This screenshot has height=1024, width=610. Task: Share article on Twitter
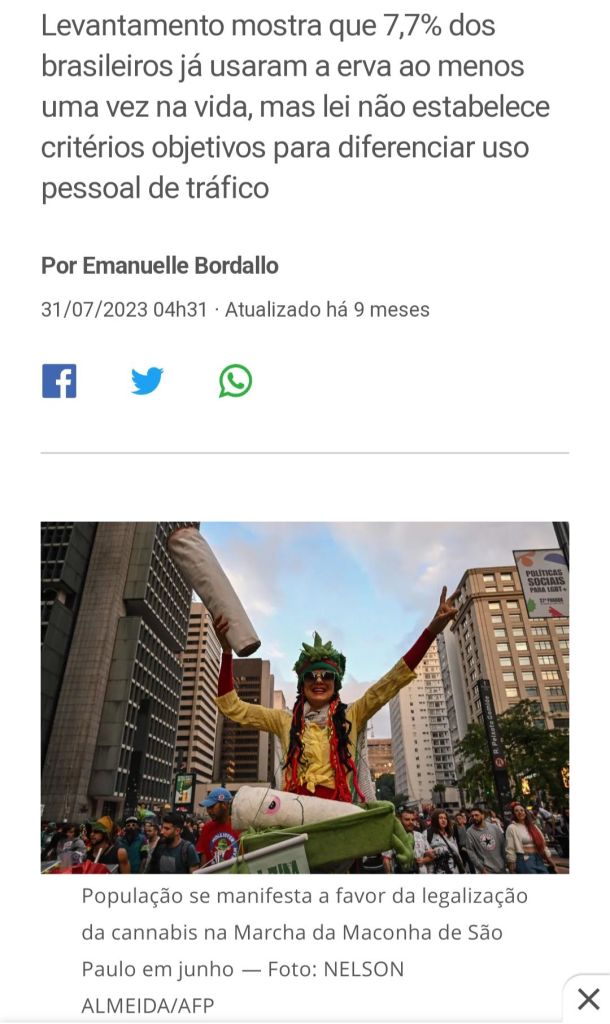coord(147,381)
